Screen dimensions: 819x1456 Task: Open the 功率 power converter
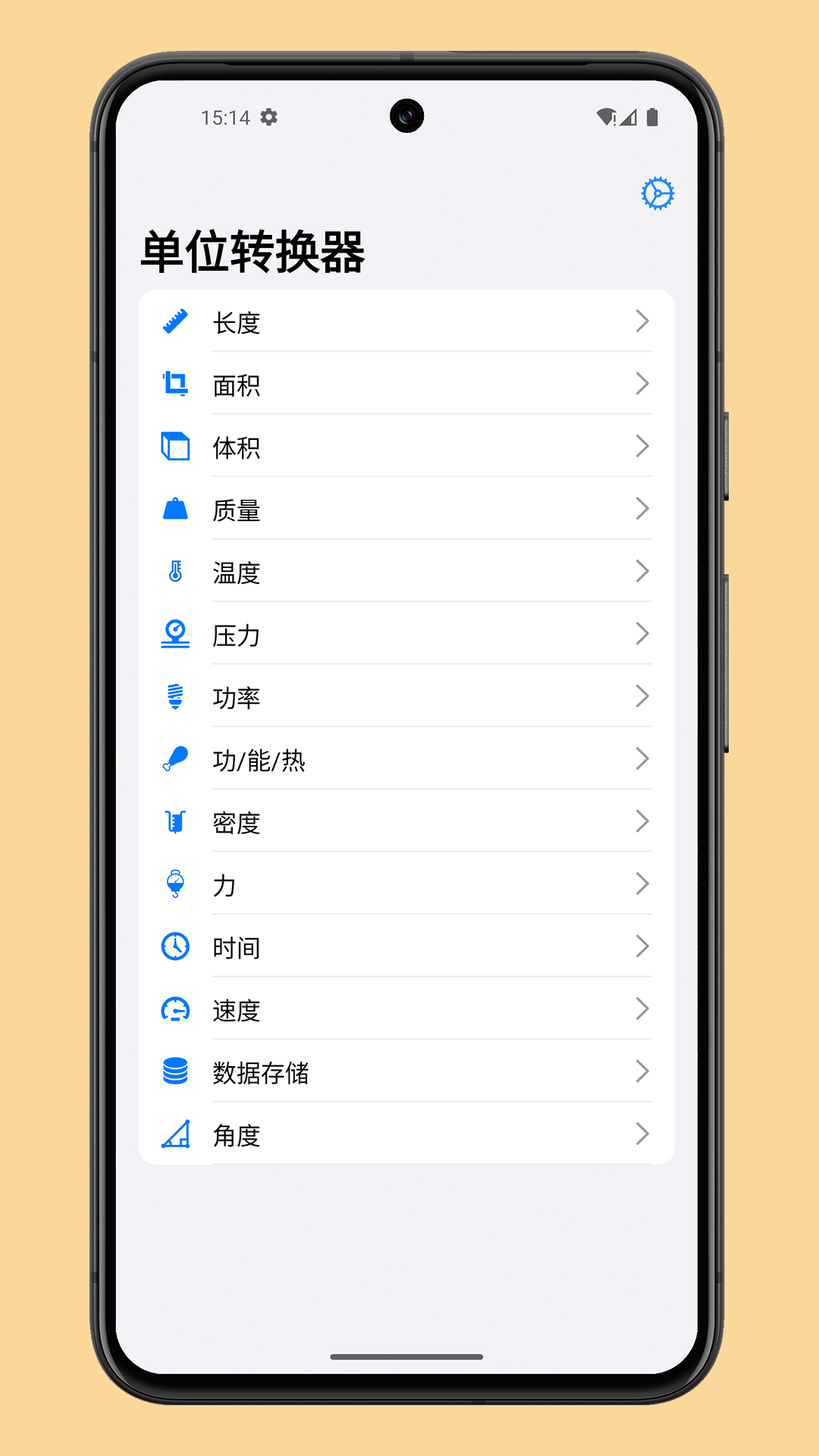tap(406, 697)
